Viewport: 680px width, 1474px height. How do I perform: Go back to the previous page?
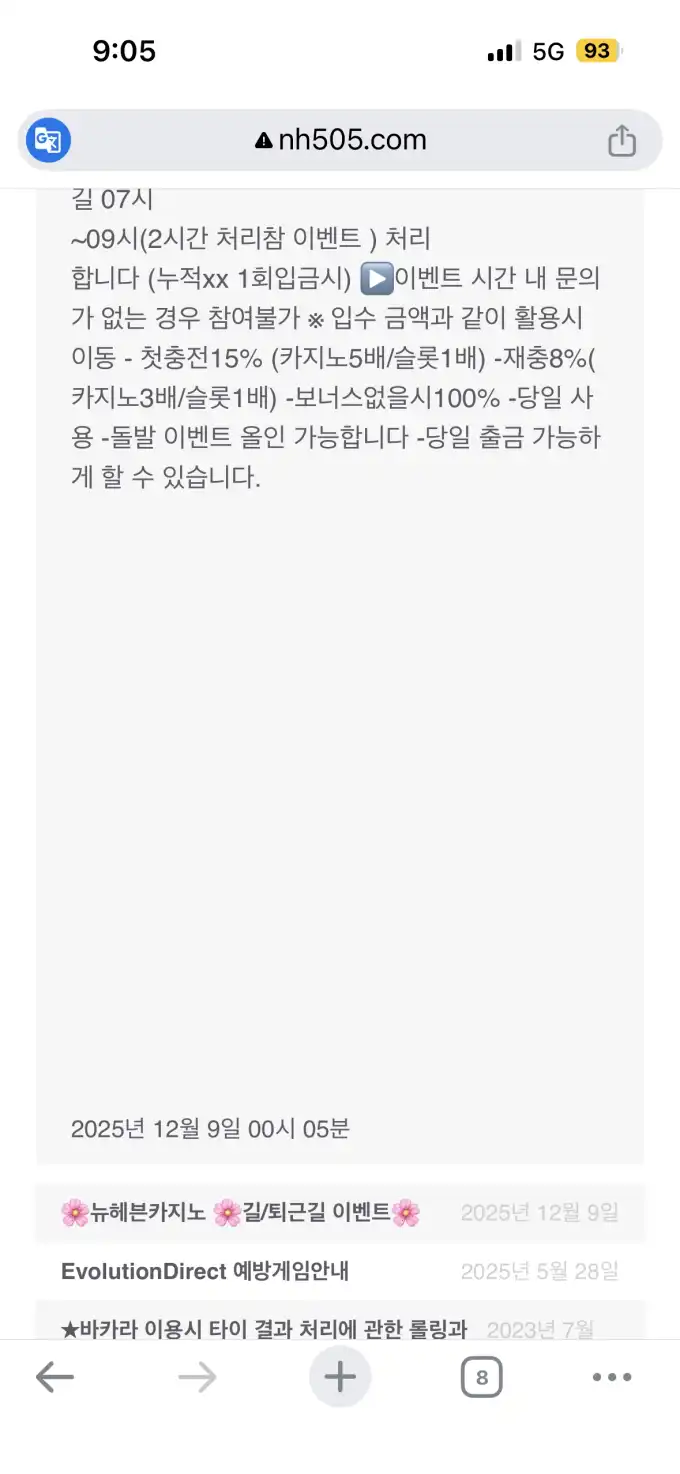click(x=55, y=1378)
